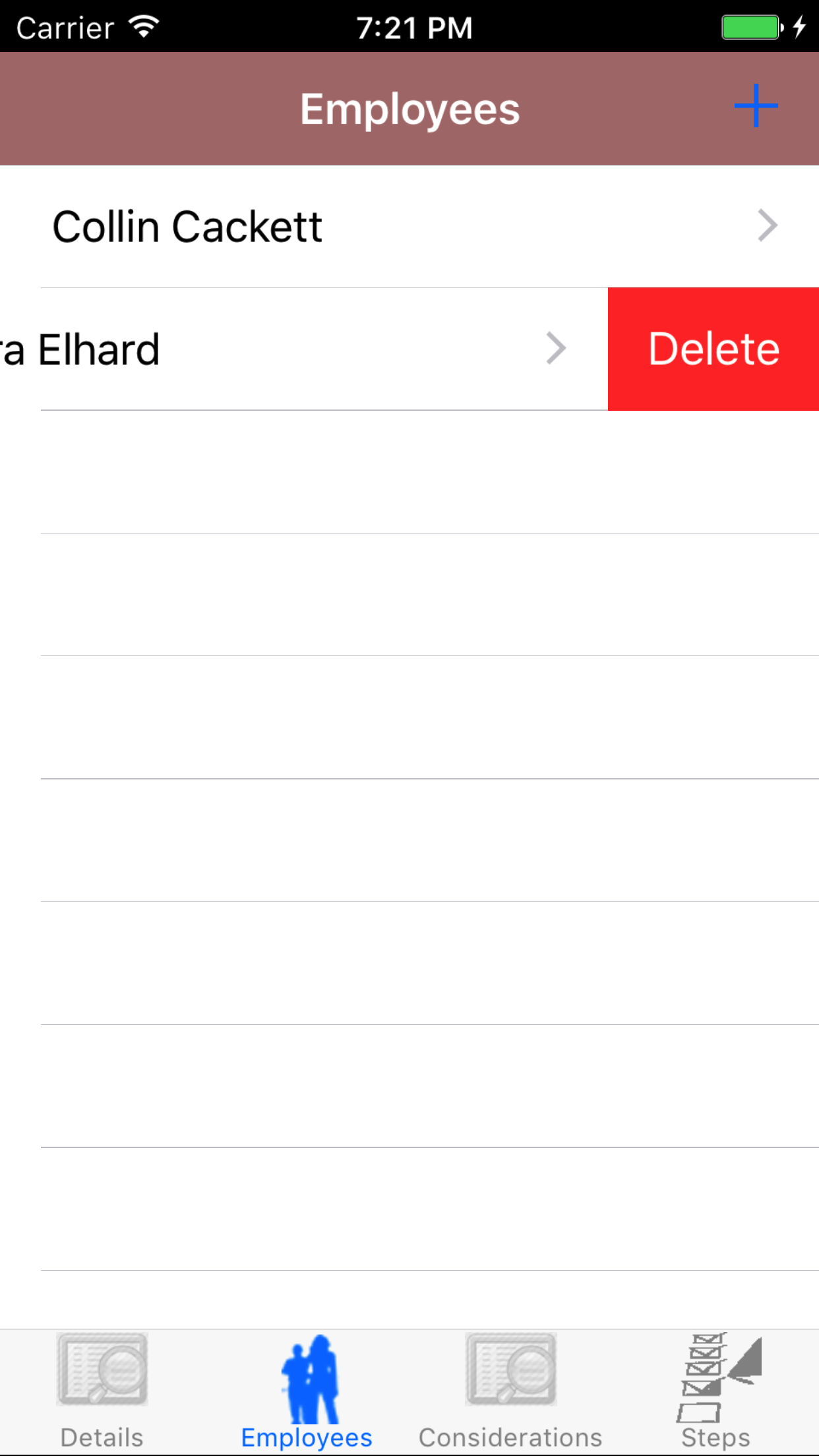Delete the Elhard employee entry

click(x=713, y=349)
